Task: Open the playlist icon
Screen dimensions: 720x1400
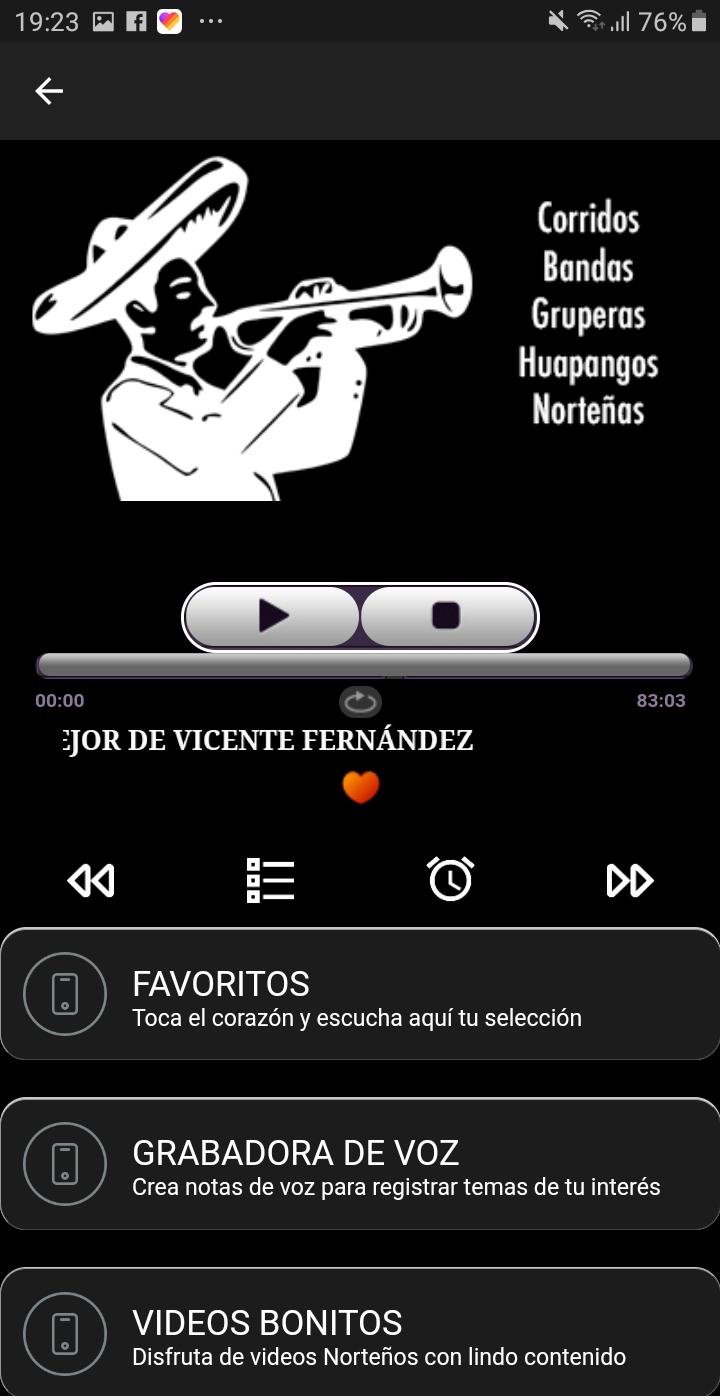Action: pyautogui.click(x=270, y=881)
